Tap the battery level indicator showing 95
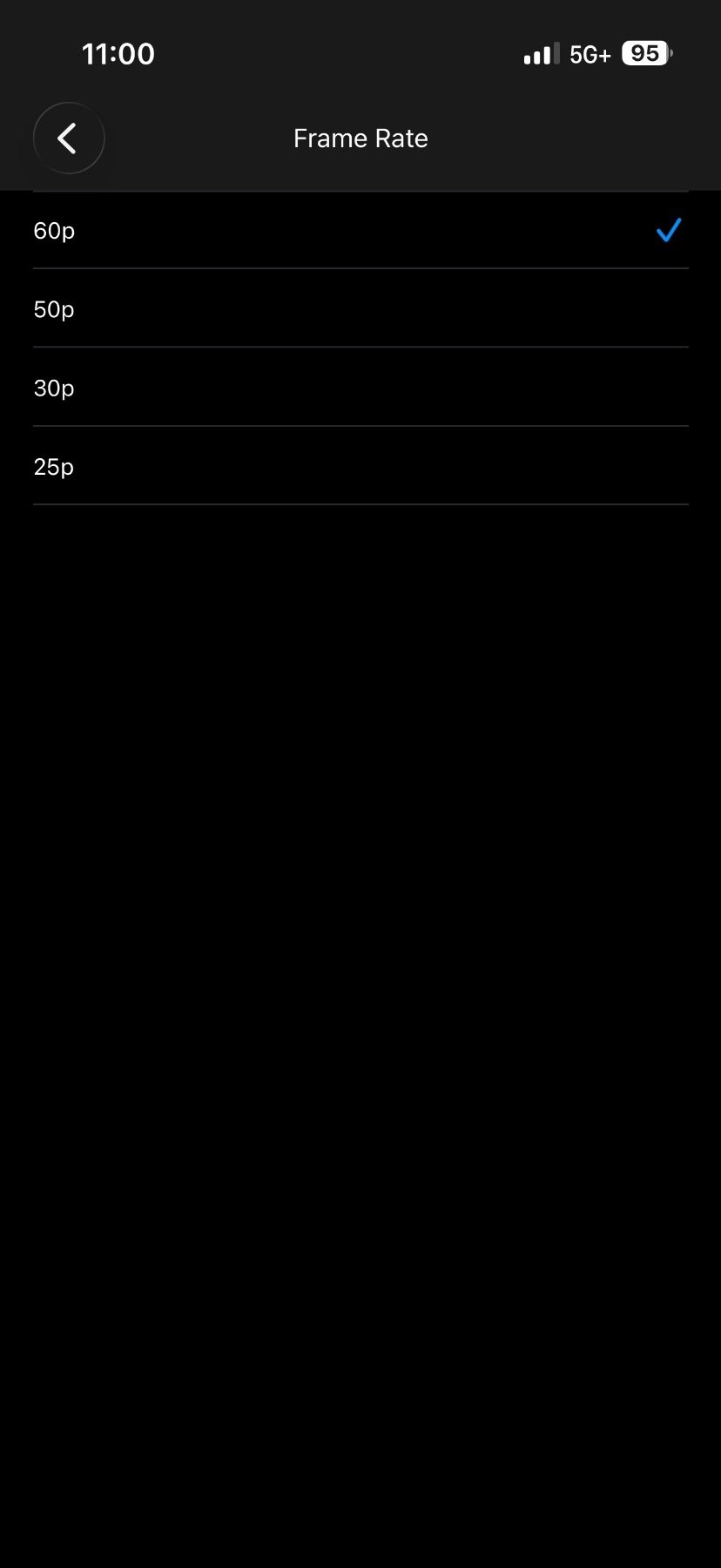 click(x=645, y=53)
